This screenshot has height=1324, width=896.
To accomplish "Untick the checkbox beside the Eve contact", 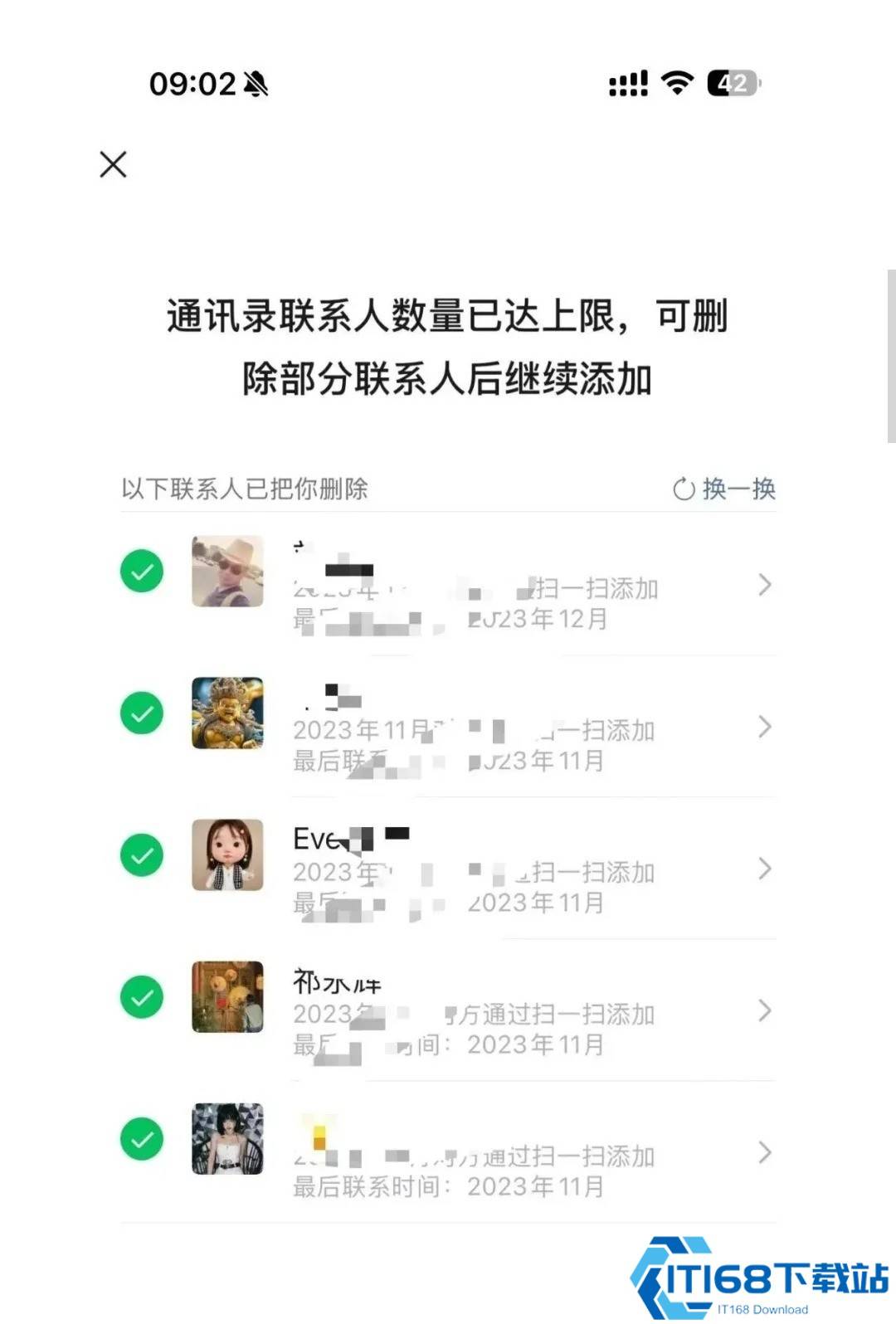I will 142,854.
